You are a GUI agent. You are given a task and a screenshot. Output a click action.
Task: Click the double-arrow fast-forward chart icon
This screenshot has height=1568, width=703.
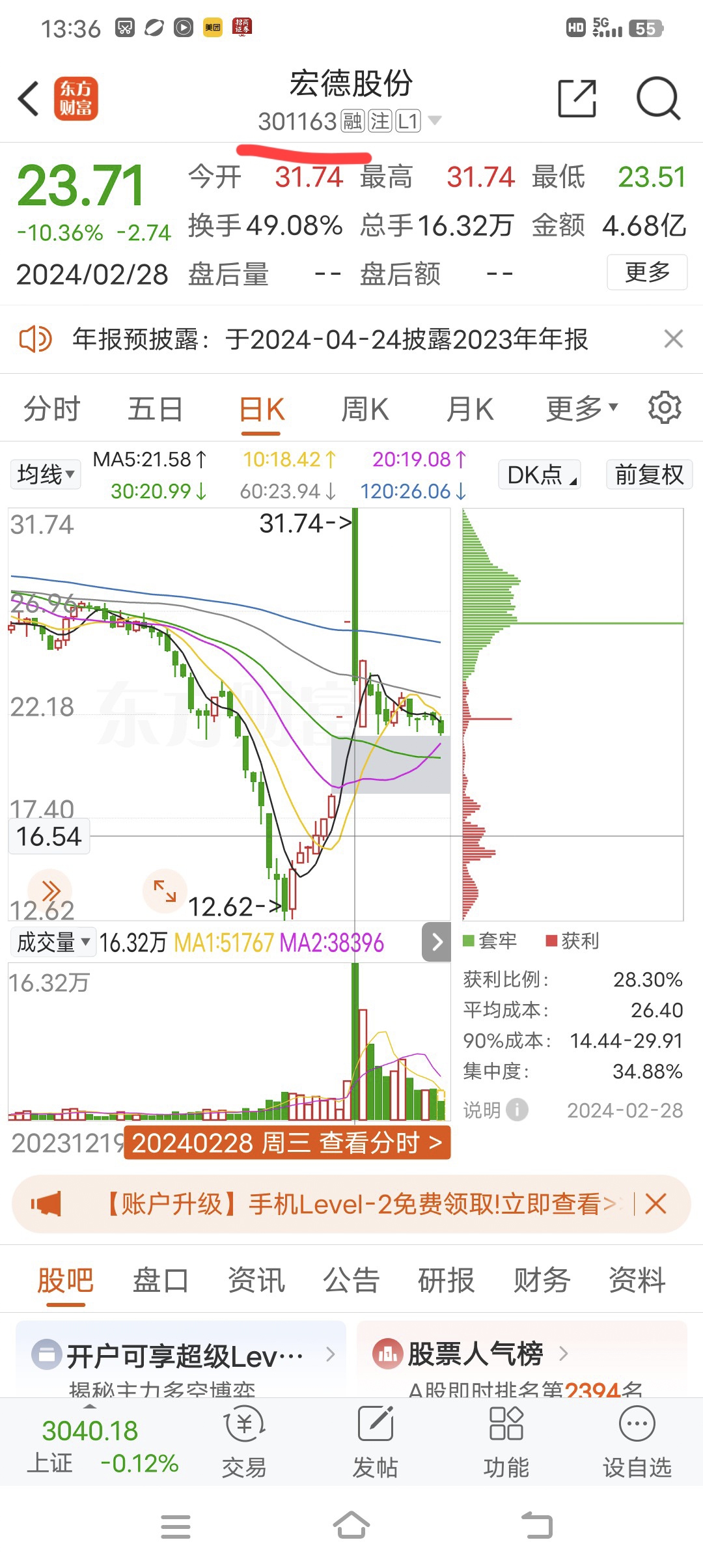pos(49,890)
